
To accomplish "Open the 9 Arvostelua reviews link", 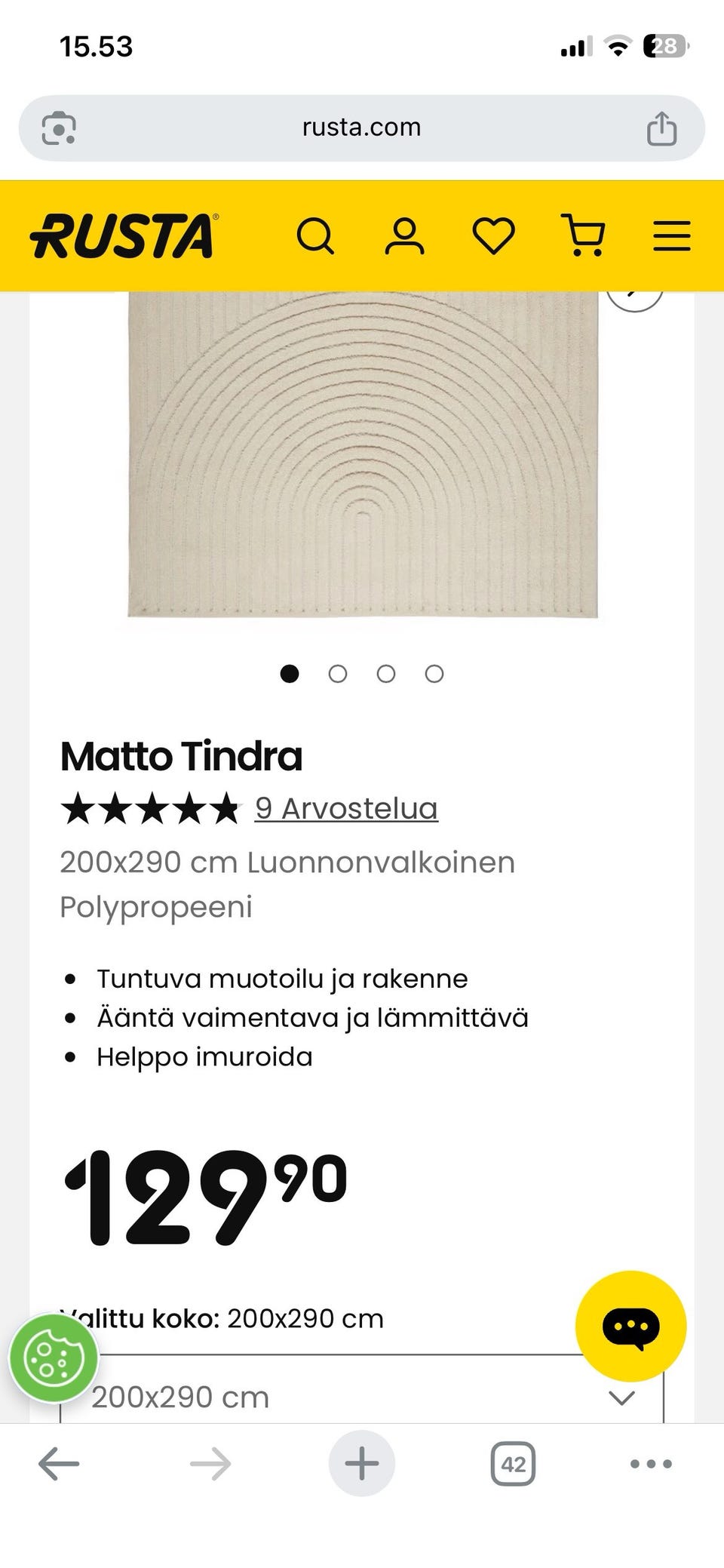I will click(346, 808).
